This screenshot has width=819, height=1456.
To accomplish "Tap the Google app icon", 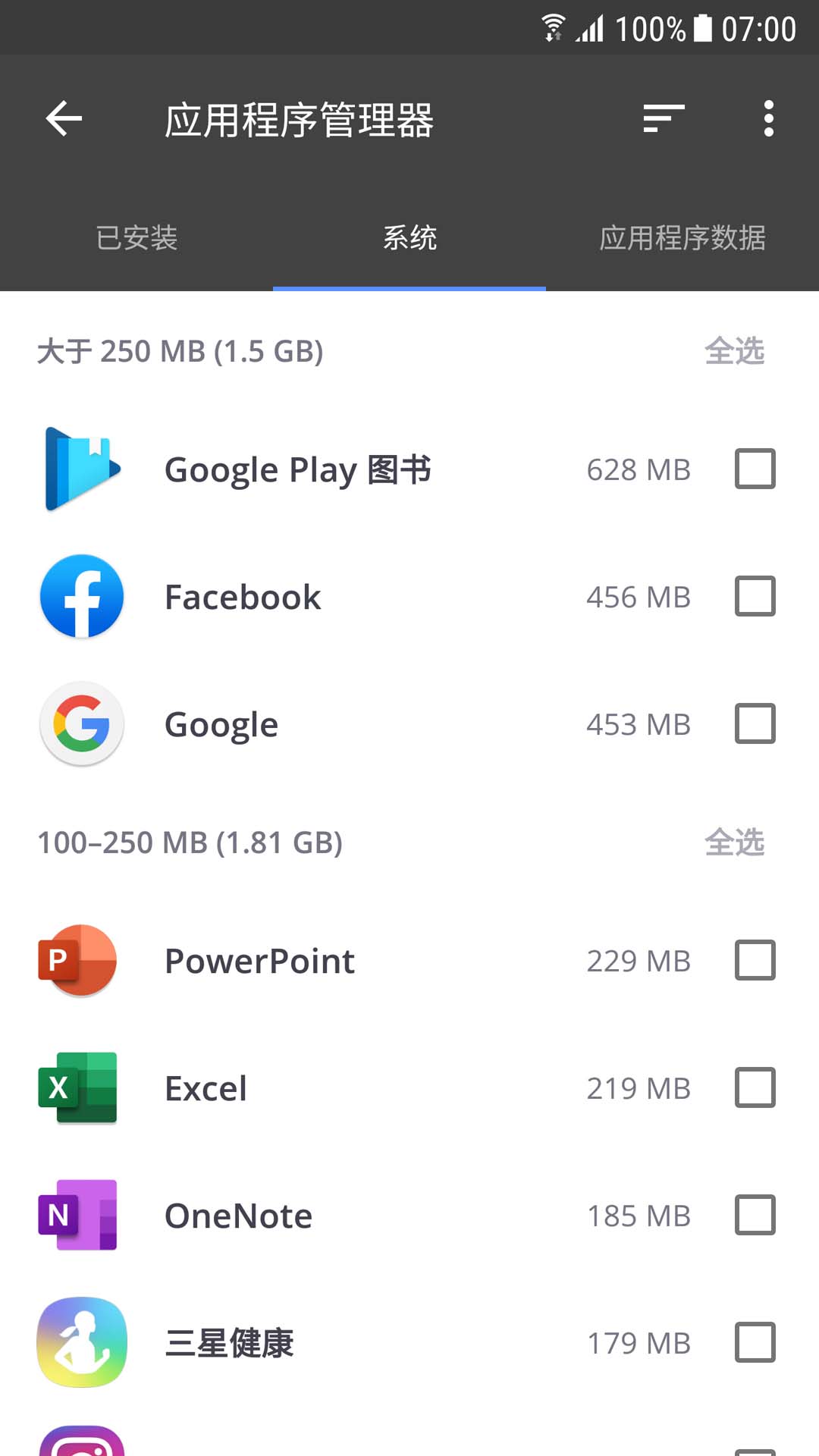I will point(82,723).
